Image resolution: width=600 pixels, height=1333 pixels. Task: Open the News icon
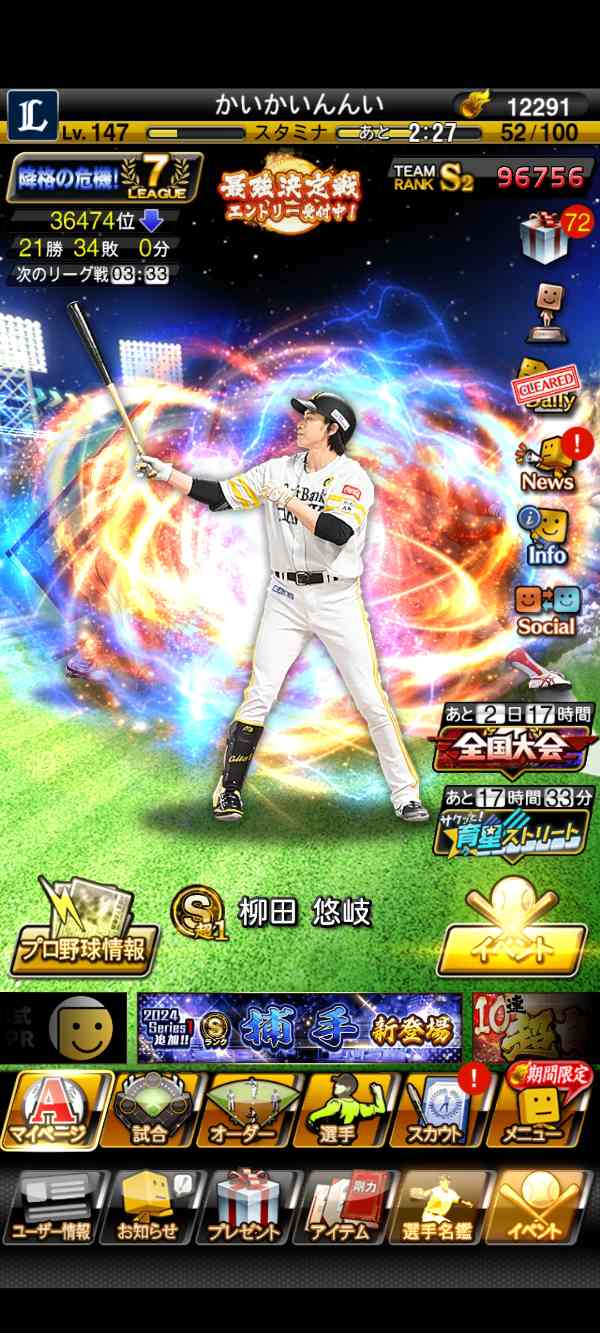click(549, 462)
